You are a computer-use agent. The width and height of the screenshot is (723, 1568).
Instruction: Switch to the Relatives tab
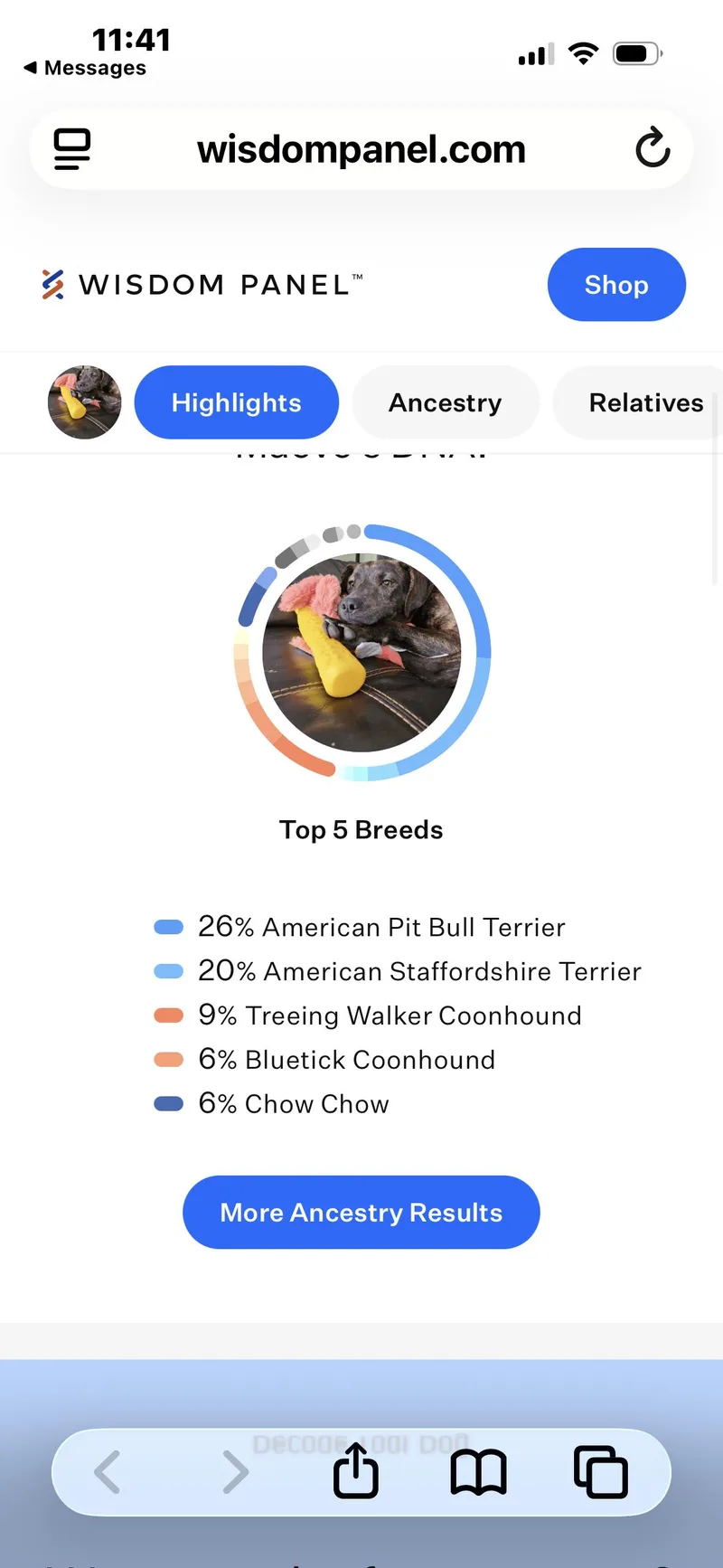pyautogui.click(x=645, y=402)
